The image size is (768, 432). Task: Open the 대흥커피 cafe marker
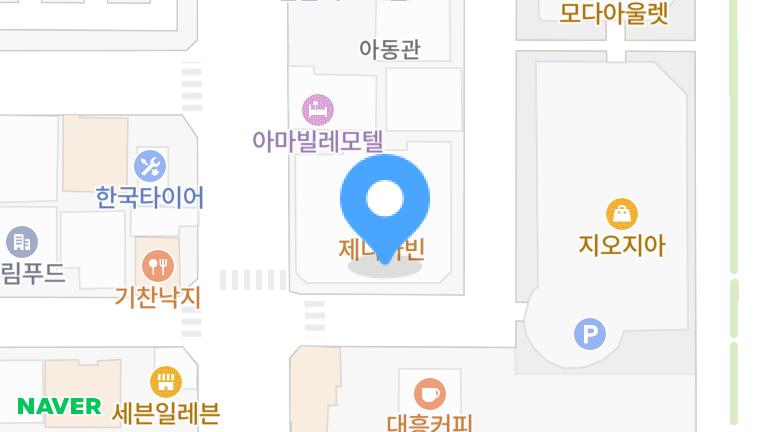(430, 393)
